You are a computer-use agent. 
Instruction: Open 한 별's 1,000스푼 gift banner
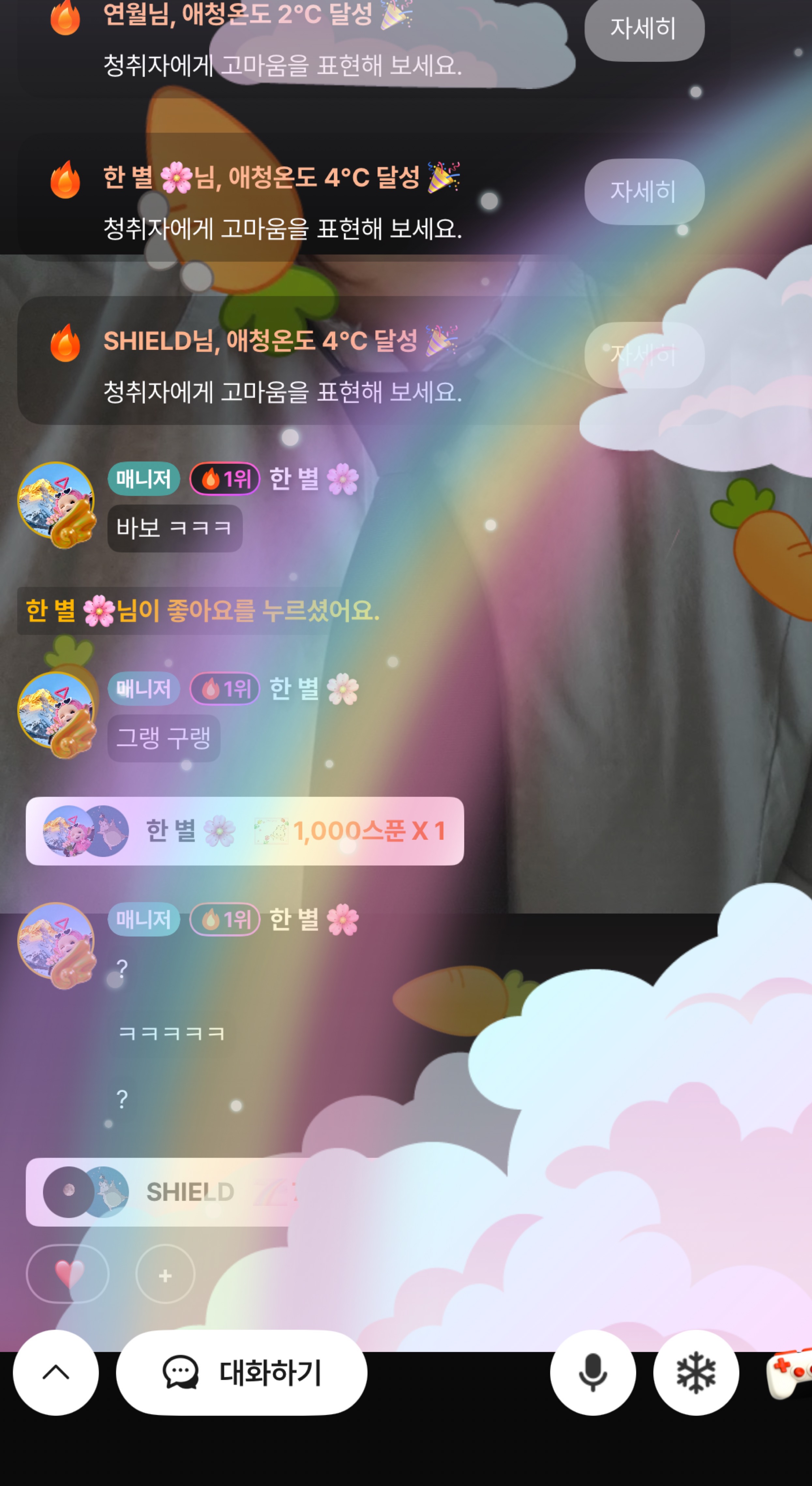click(x=245, y=831)
